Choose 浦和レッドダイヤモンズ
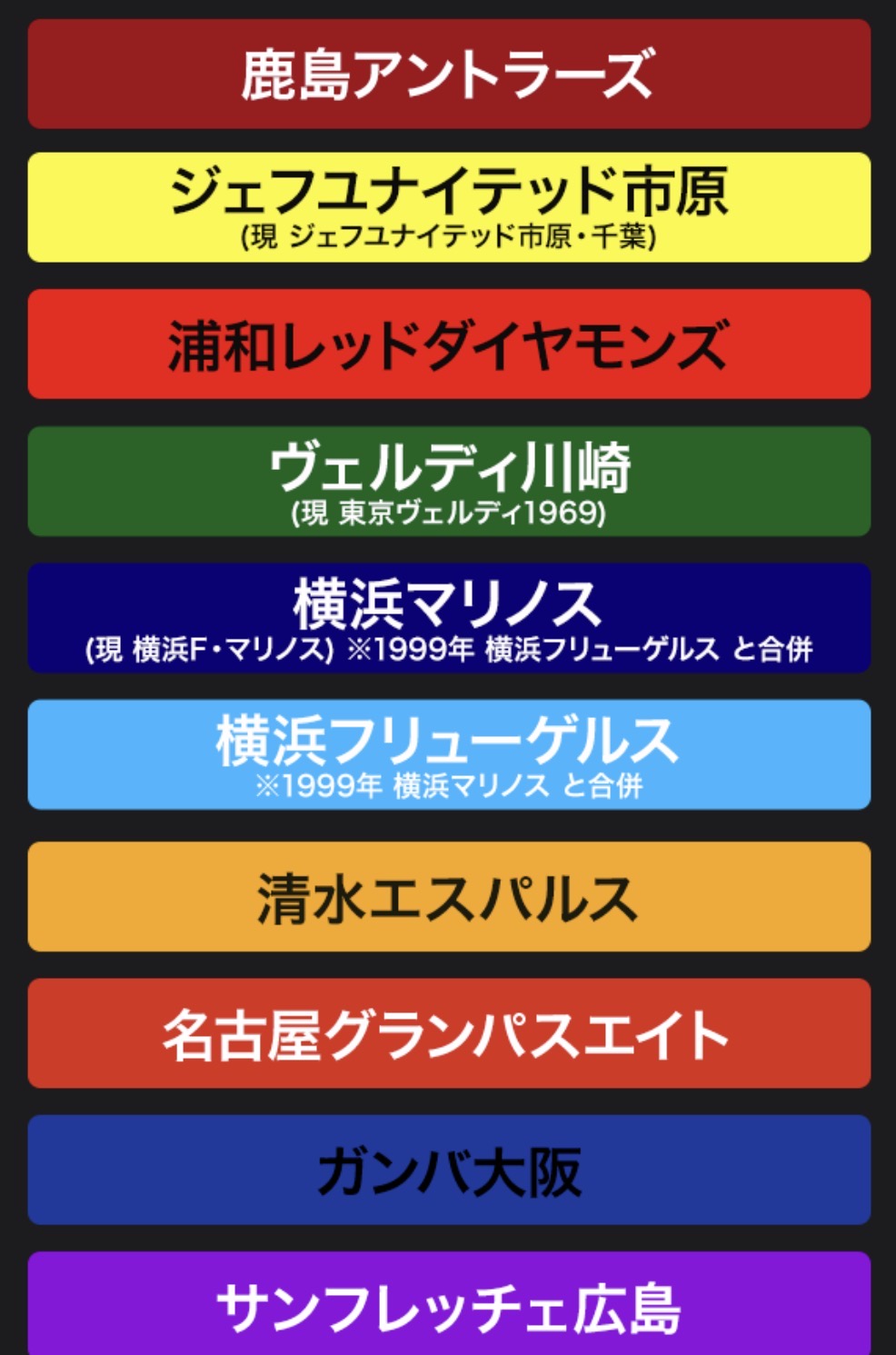The width and height of the screenshot is (896, 1355). click(448, 344)
